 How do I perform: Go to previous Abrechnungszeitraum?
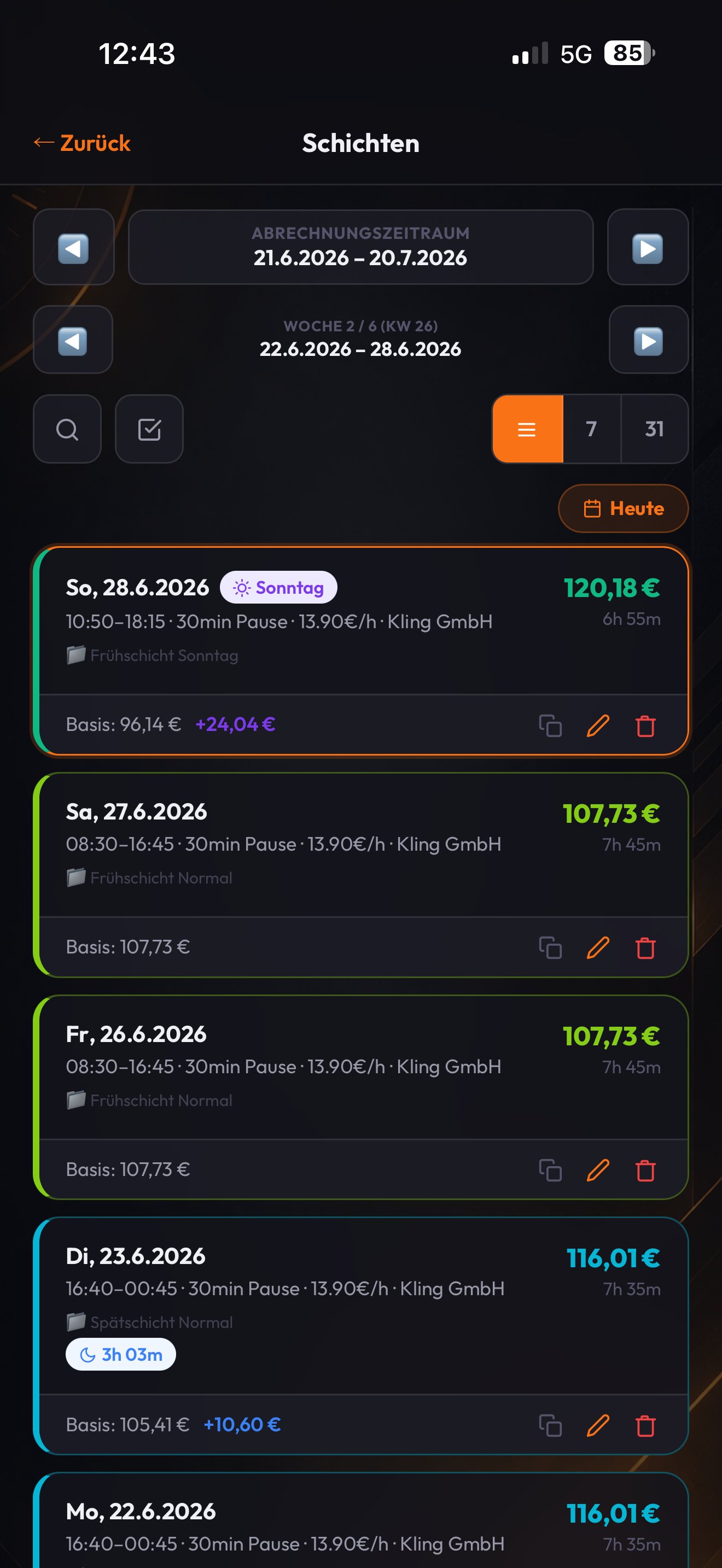pos(74,247)
